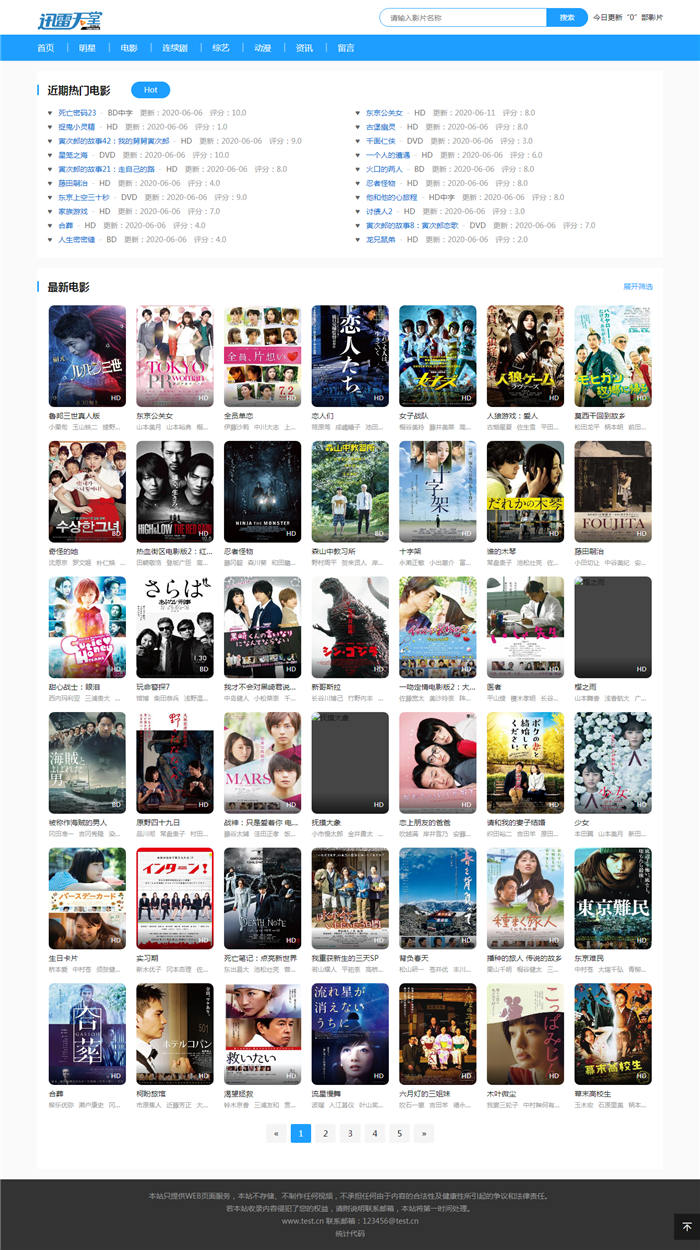The image size is (700, 1250).
Task: Open the 资讯 tab
Action: pyautogui.click(x=304, y=47)
